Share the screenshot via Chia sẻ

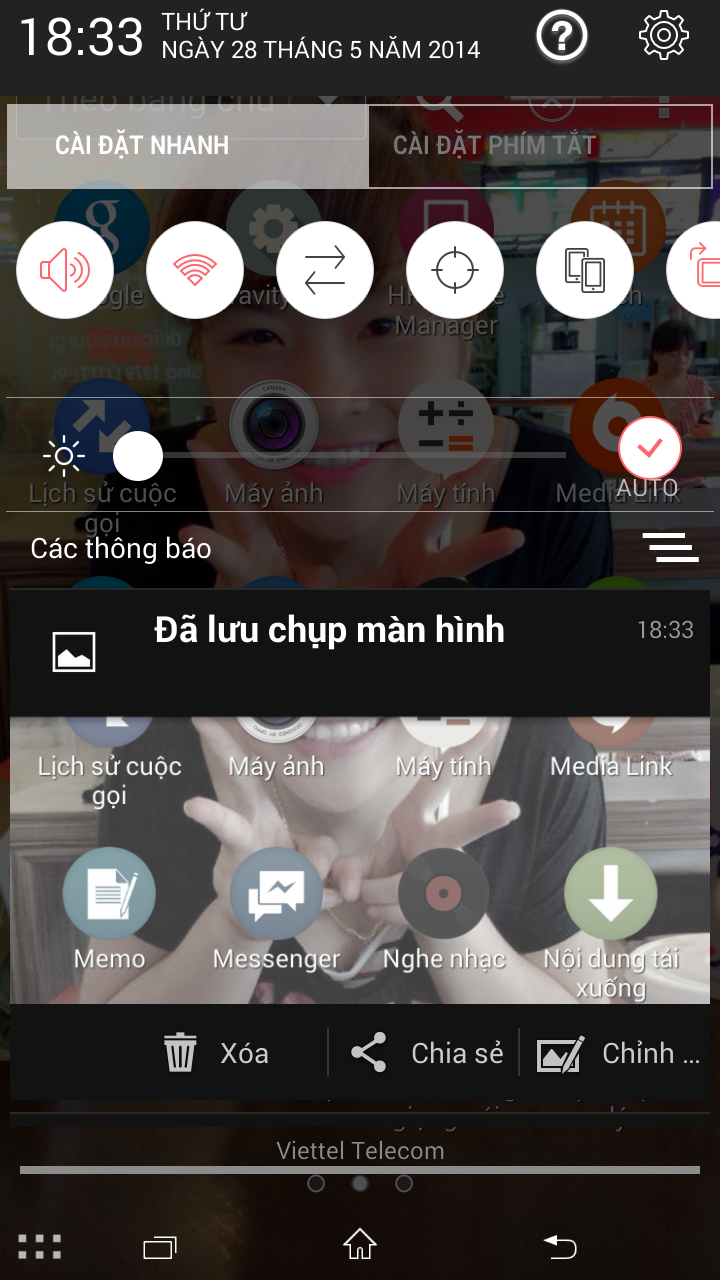click(426, 1054)
